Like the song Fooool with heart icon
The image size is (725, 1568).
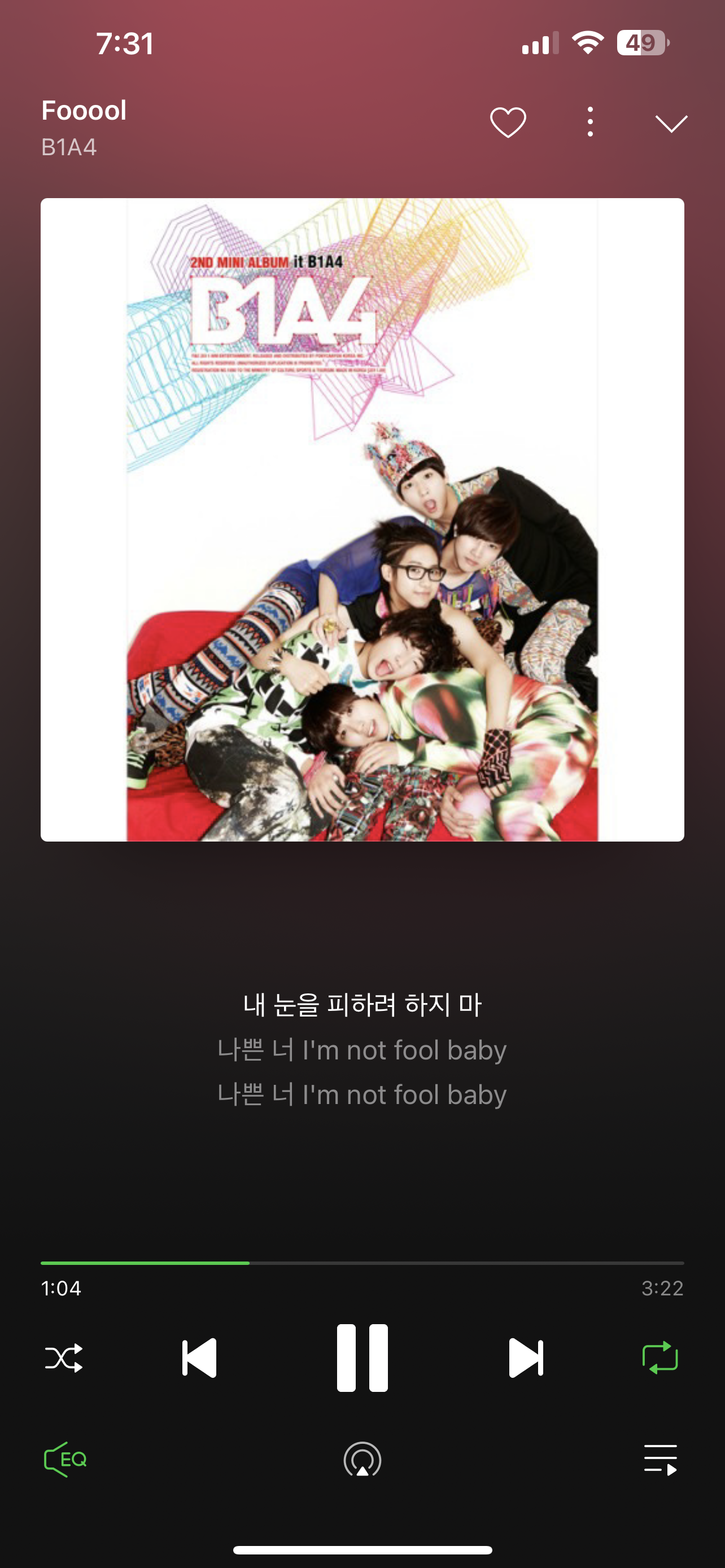pyautogui.click(x=508, y=122)
